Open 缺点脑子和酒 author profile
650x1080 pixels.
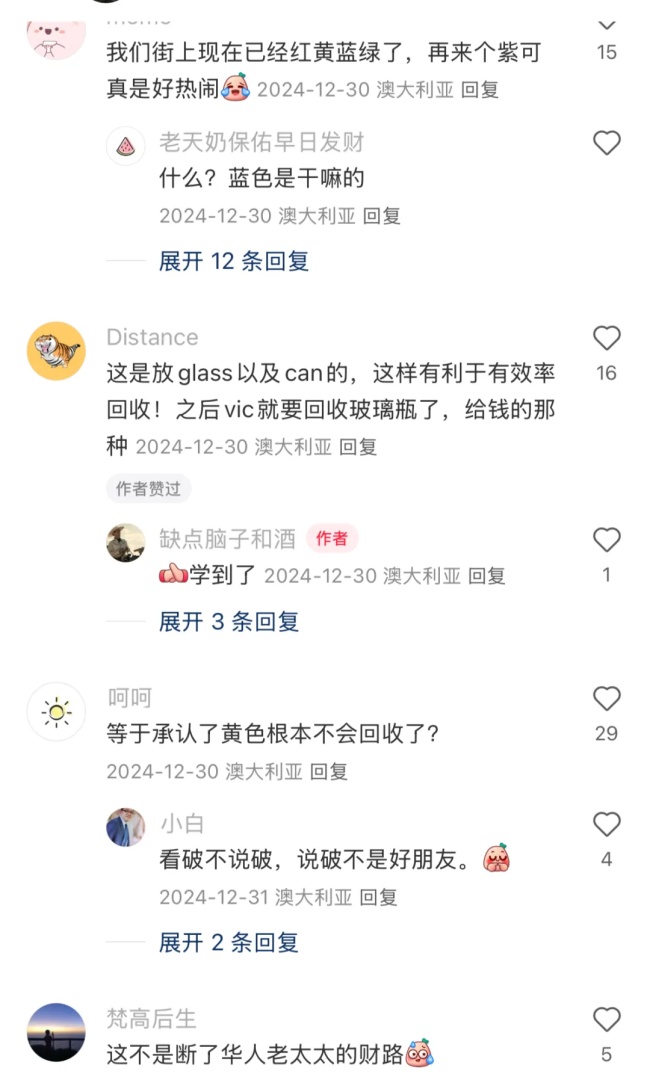click(x=126, y=543)
